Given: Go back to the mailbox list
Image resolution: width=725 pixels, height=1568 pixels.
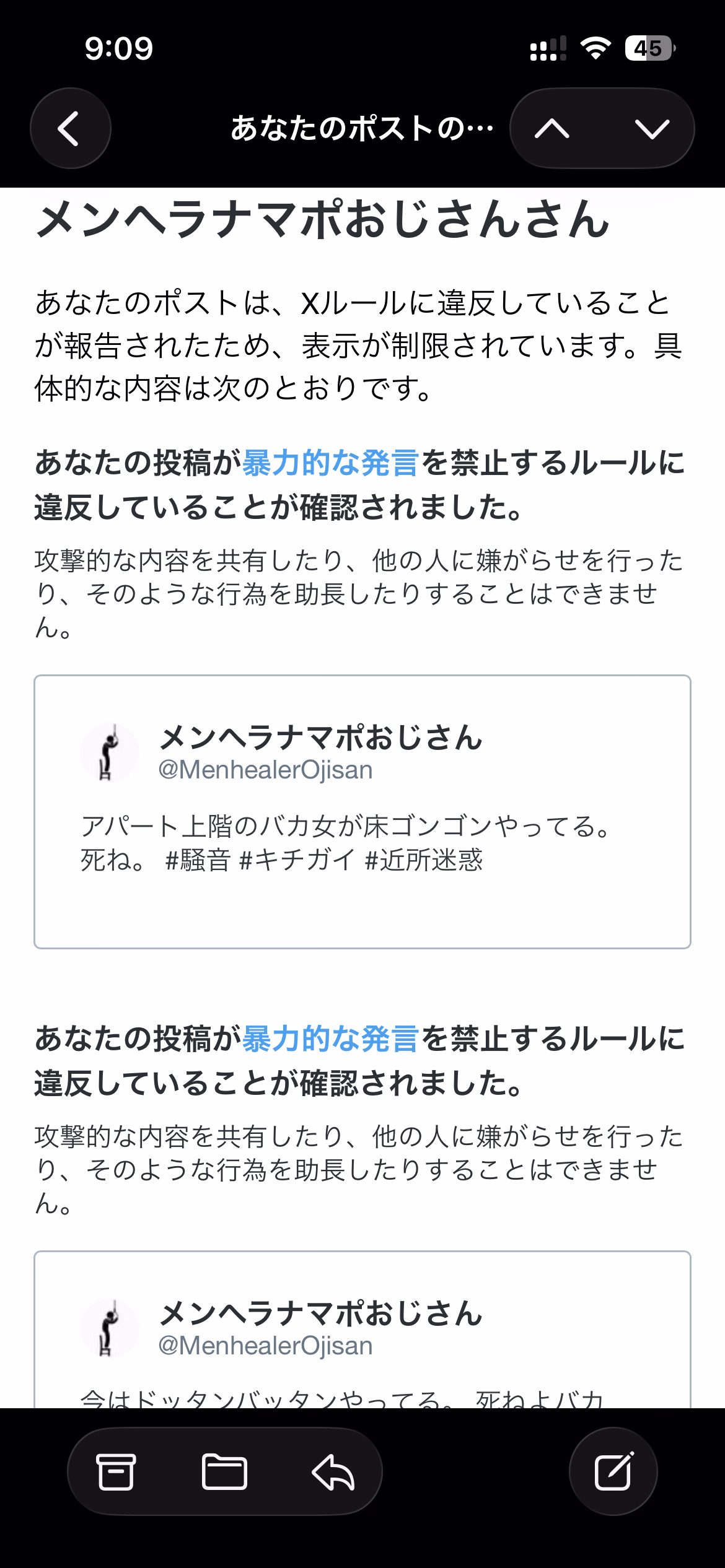Looking at the screenshot, I should tap(70, 128).
